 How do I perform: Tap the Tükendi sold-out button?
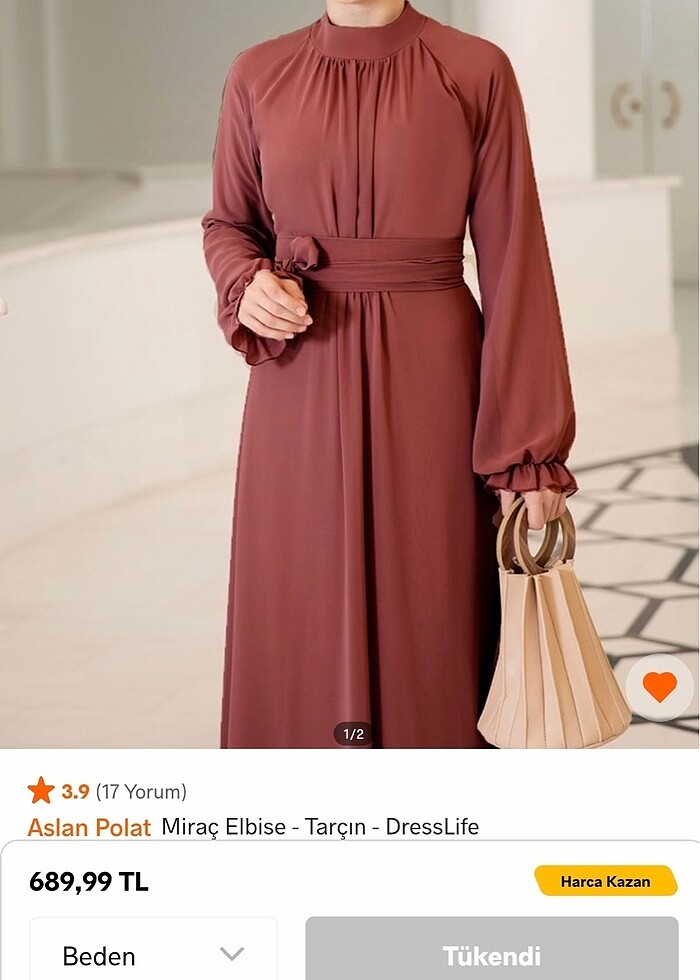tap(491, 953)
